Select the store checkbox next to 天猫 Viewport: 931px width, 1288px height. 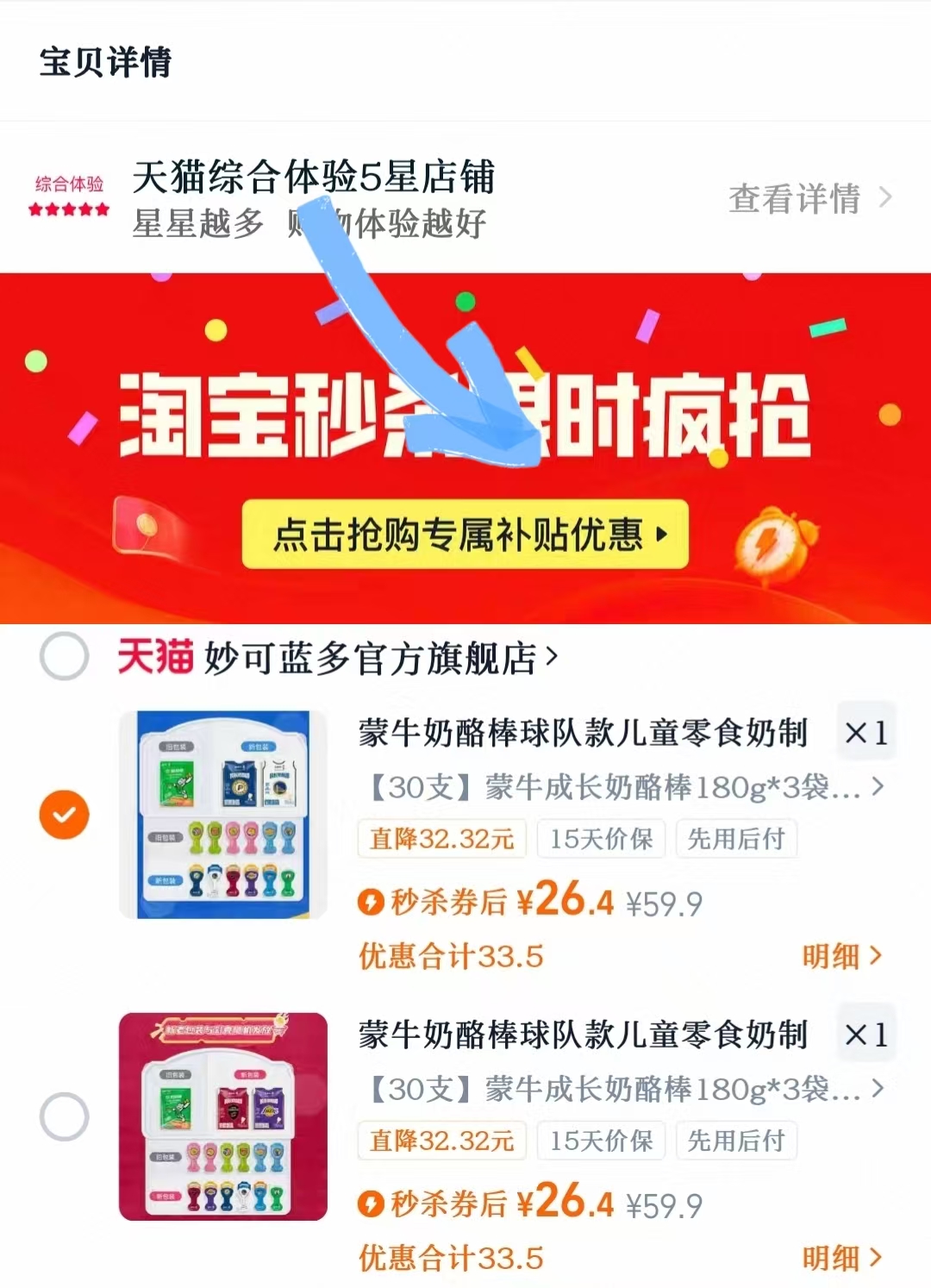64,657
